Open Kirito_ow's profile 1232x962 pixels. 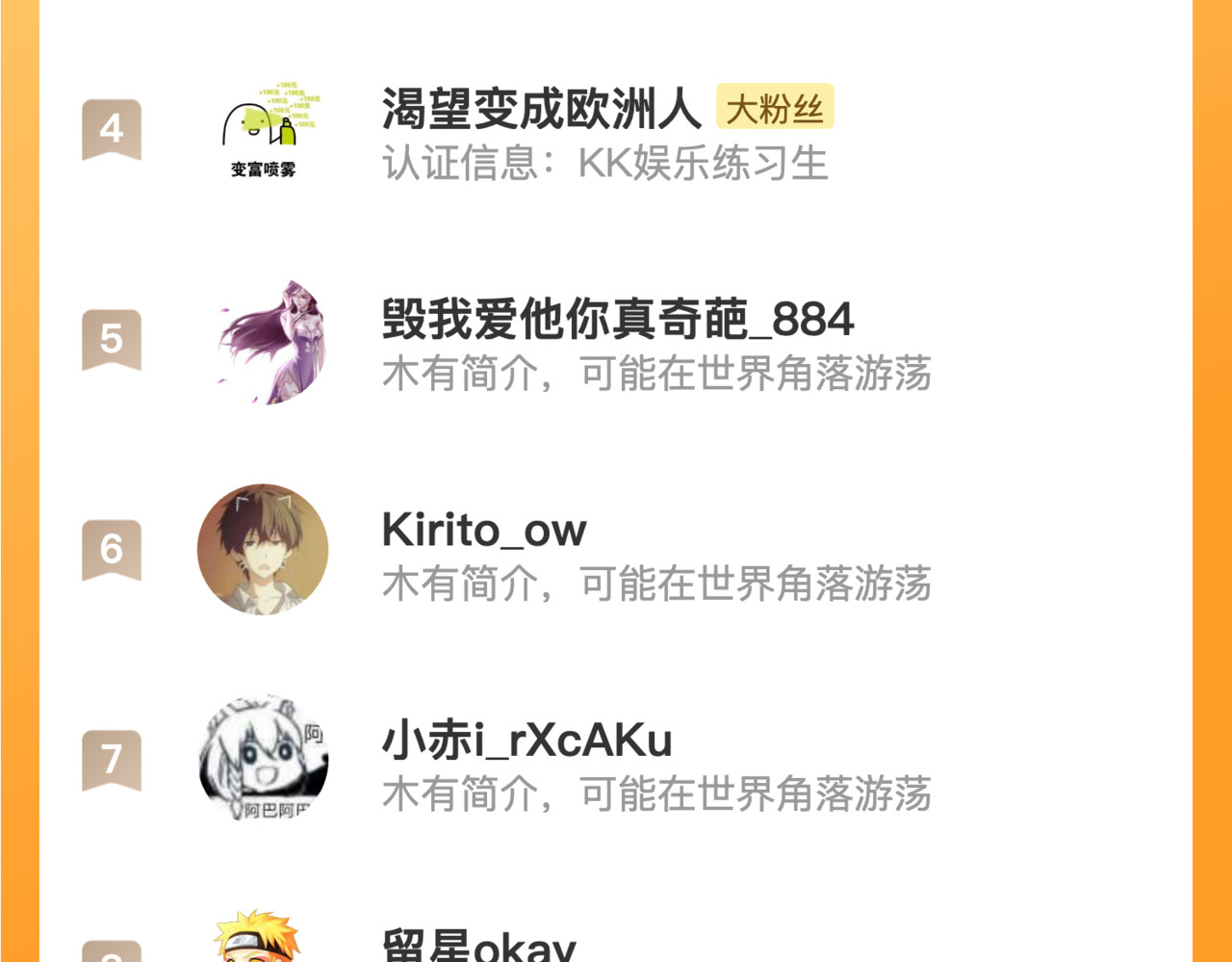(x=483, y=530)
